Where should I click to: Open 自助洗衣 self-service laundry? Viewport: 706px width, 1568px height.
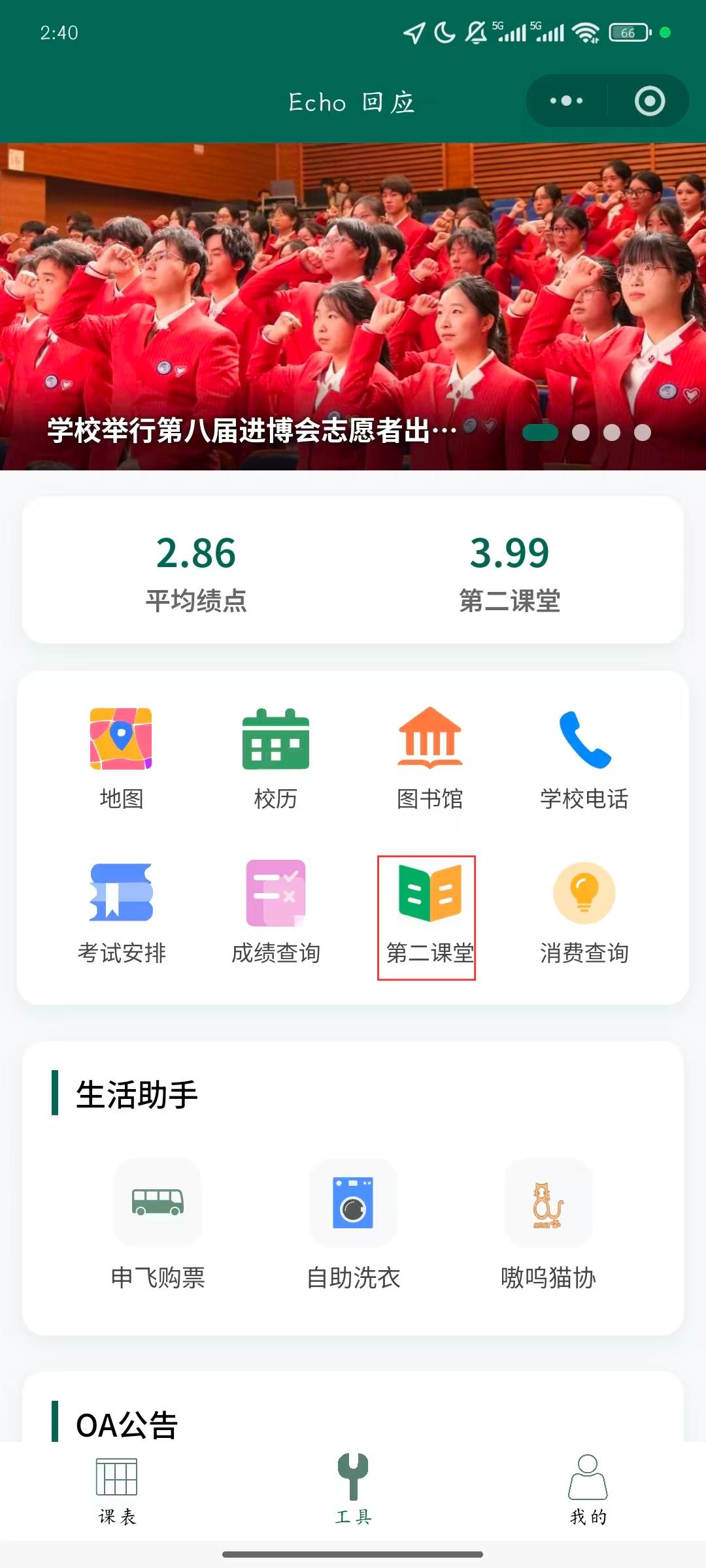pos(353,1223)
